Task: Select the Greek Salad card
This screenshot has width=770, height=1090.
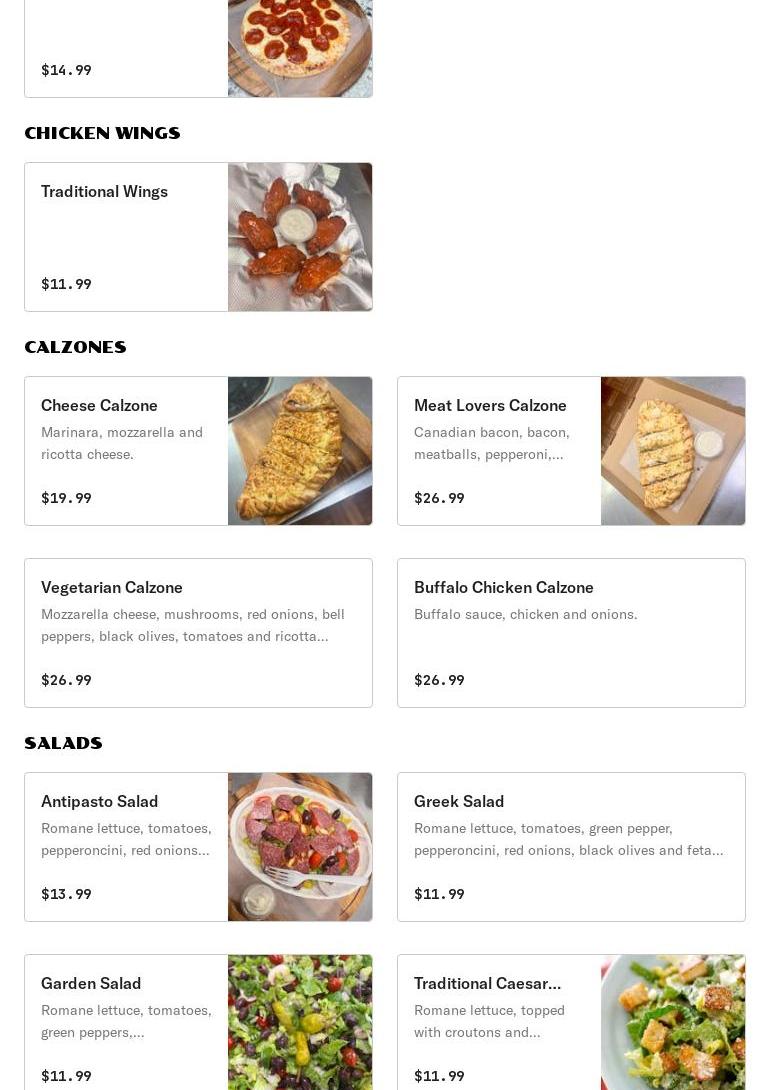Action: coord(571,847)
